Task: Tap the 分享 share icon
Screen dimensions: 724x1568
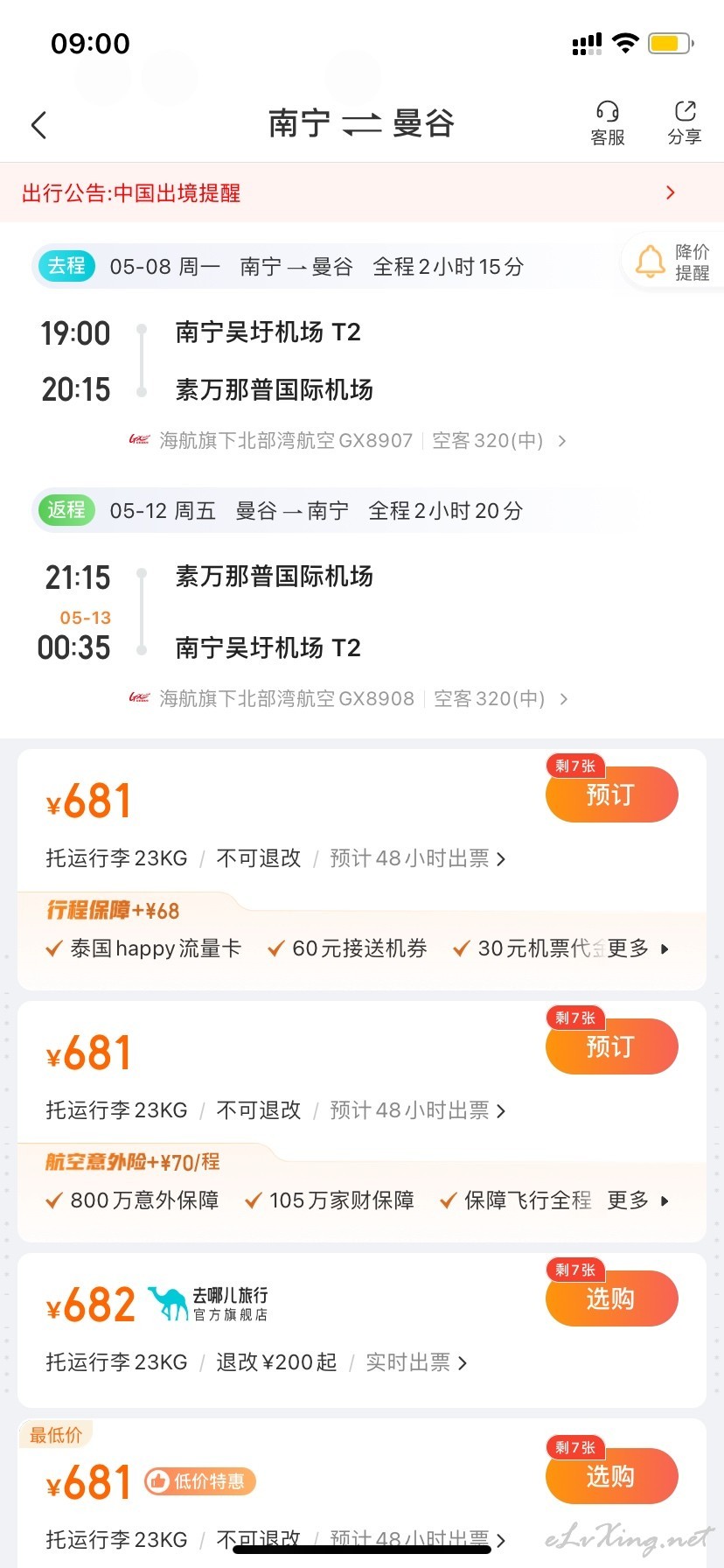Action: point(685,123)
